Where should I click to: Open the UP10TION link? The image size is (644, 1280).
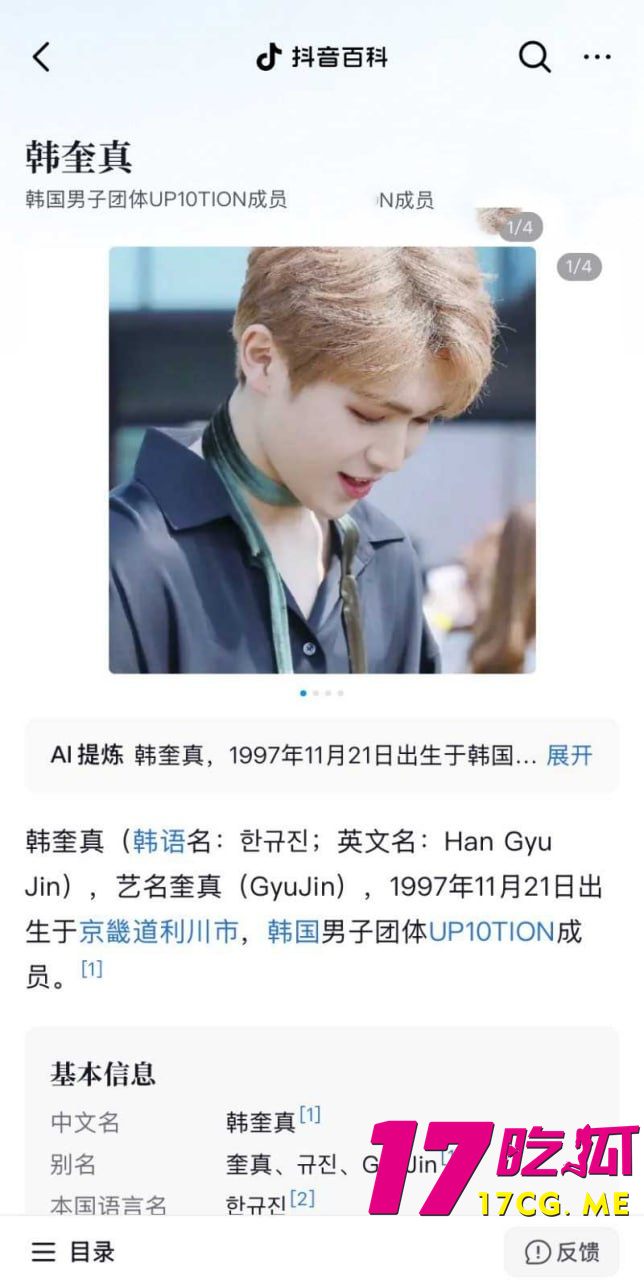tap(491, 932)
